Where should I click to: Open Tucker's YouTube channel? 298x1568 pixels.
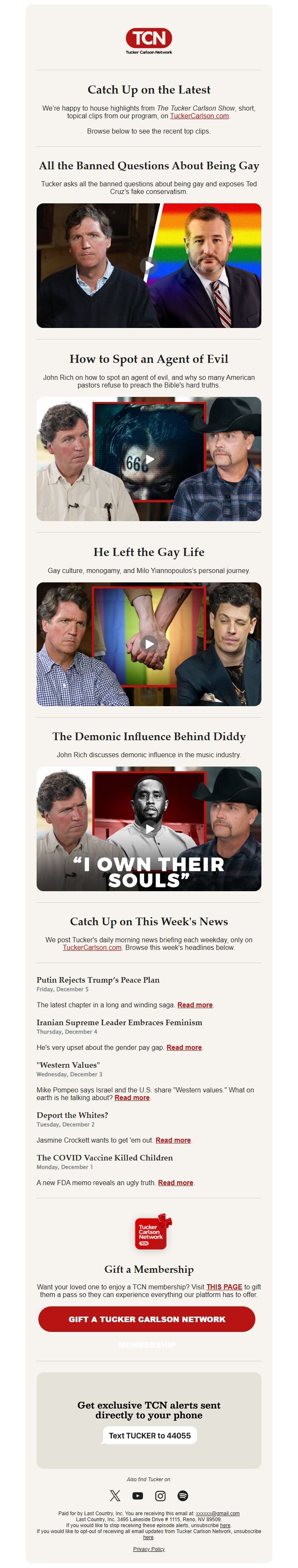pos(138,1496)
